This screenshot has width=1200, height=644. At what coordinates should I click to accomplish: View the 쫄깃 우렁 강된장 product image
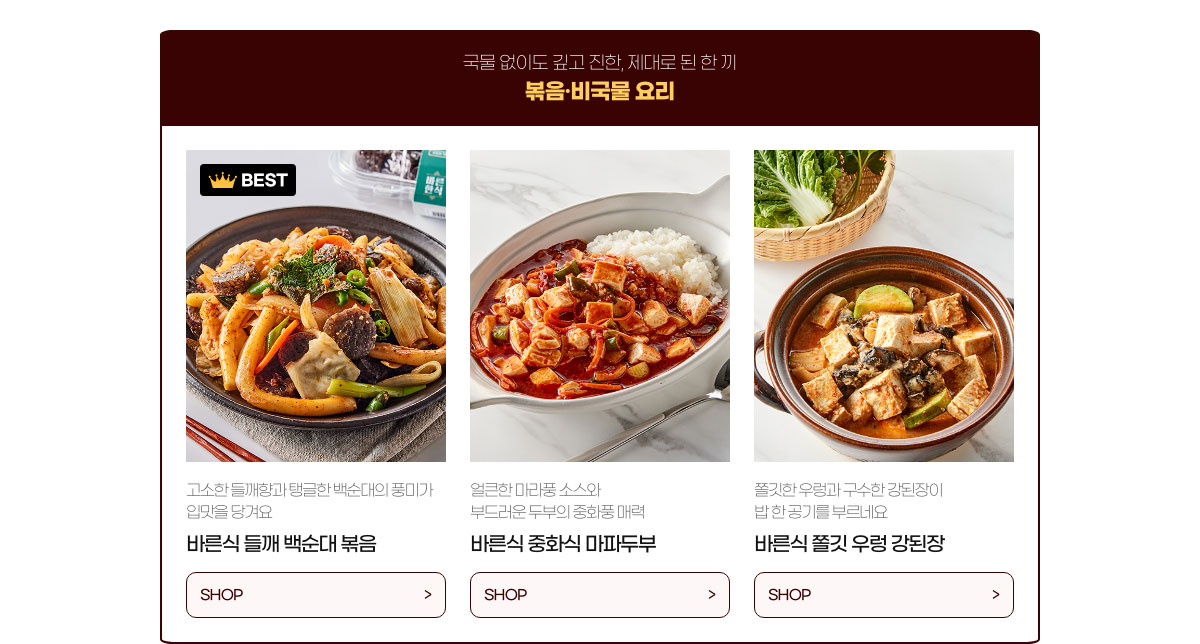coord(884,306)
